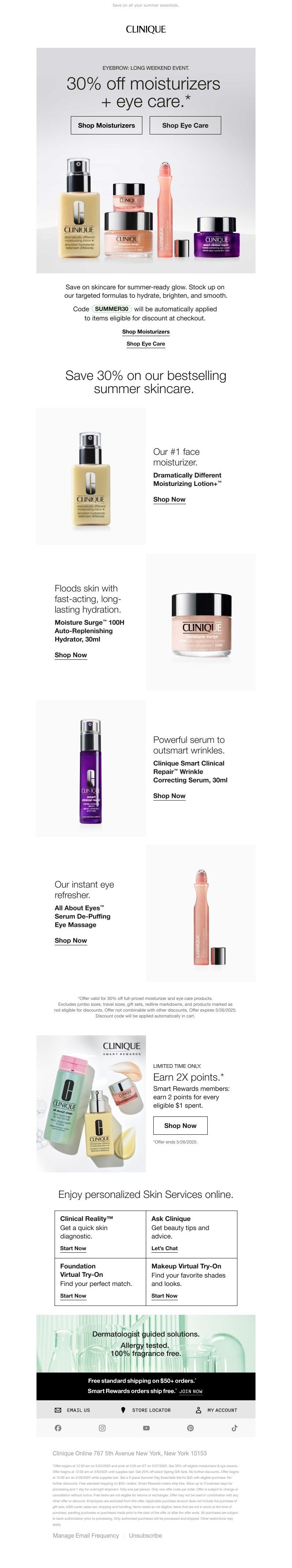Start Foundation Virtual Try-On

click(73, 1296)
